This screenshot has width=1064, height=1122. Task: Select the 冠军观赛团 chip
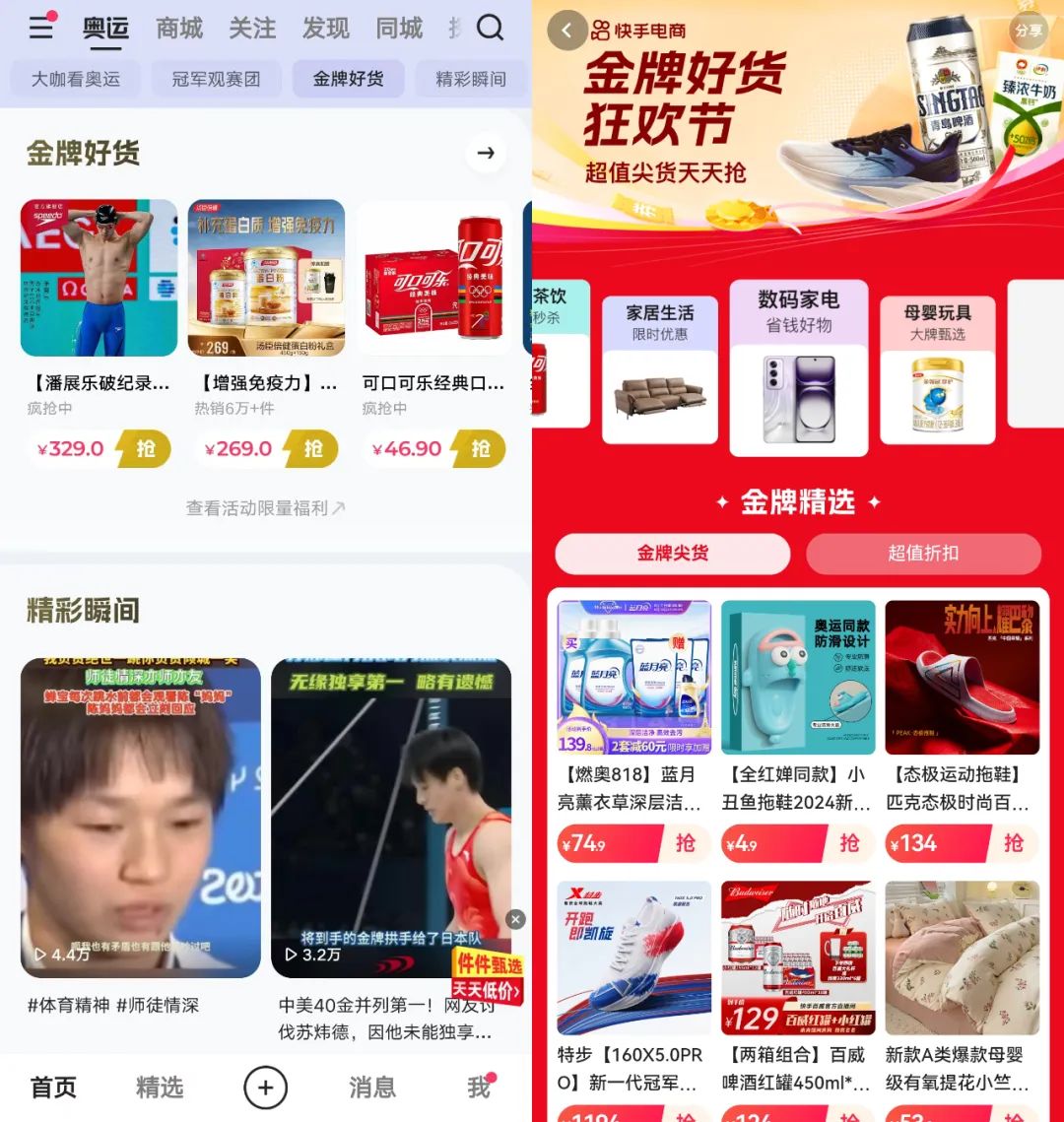pos(216,79)
